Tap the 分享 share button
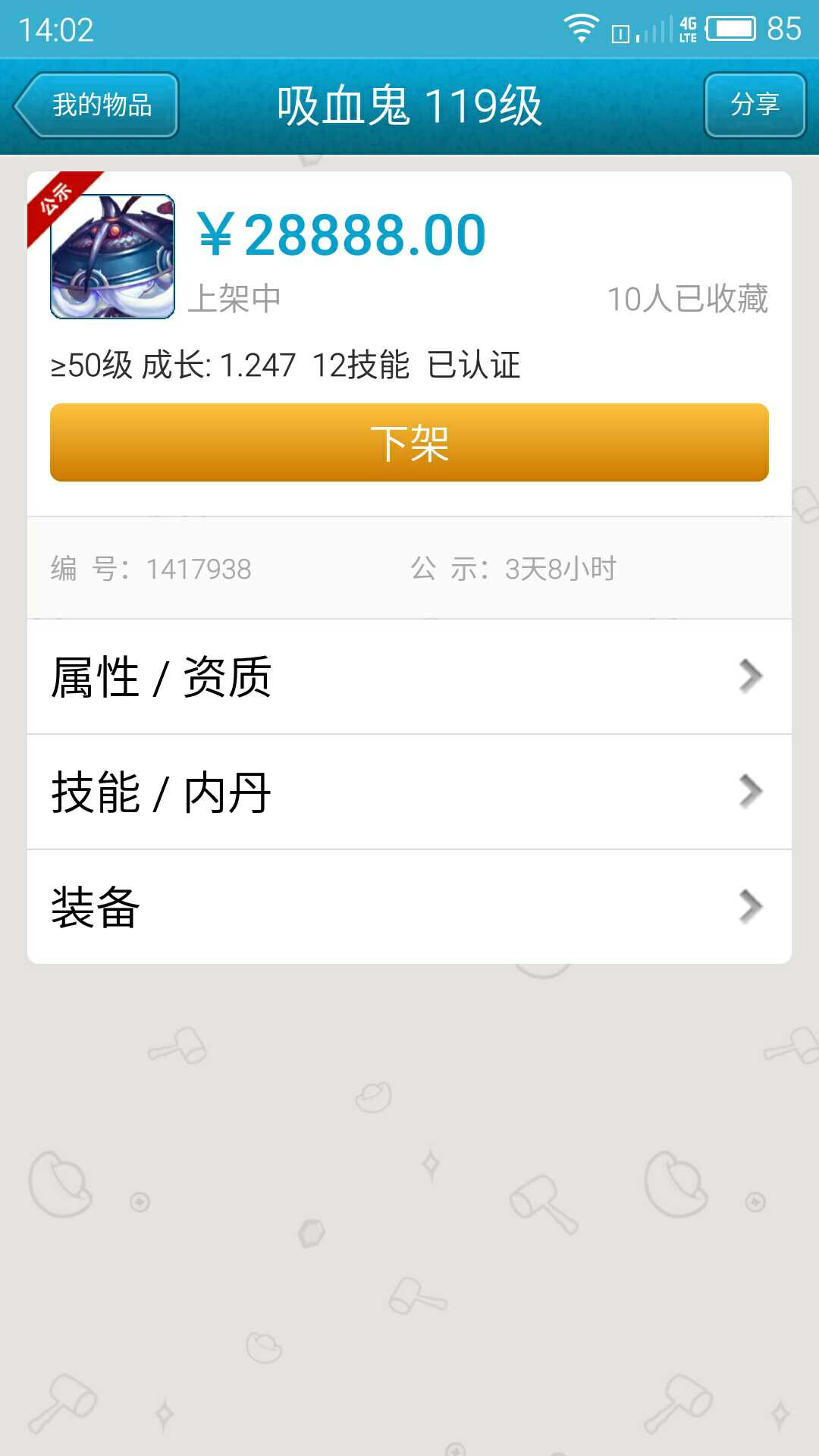The width and height of the screenshot is (819, 1456). click(755, 105)
